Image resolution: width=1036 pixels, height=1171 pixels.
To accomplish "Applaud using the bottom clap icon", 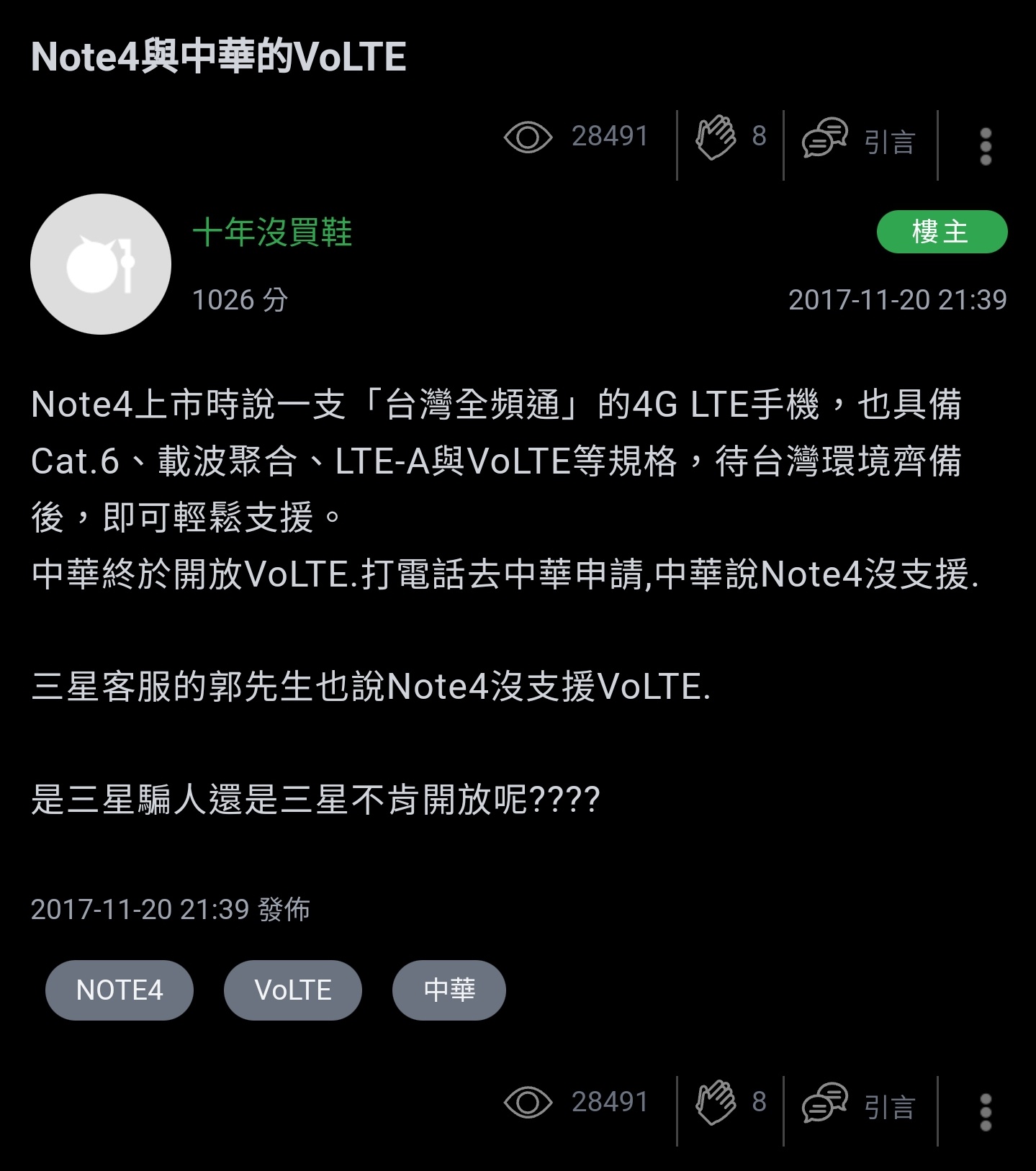I will tap(716, 1103).
